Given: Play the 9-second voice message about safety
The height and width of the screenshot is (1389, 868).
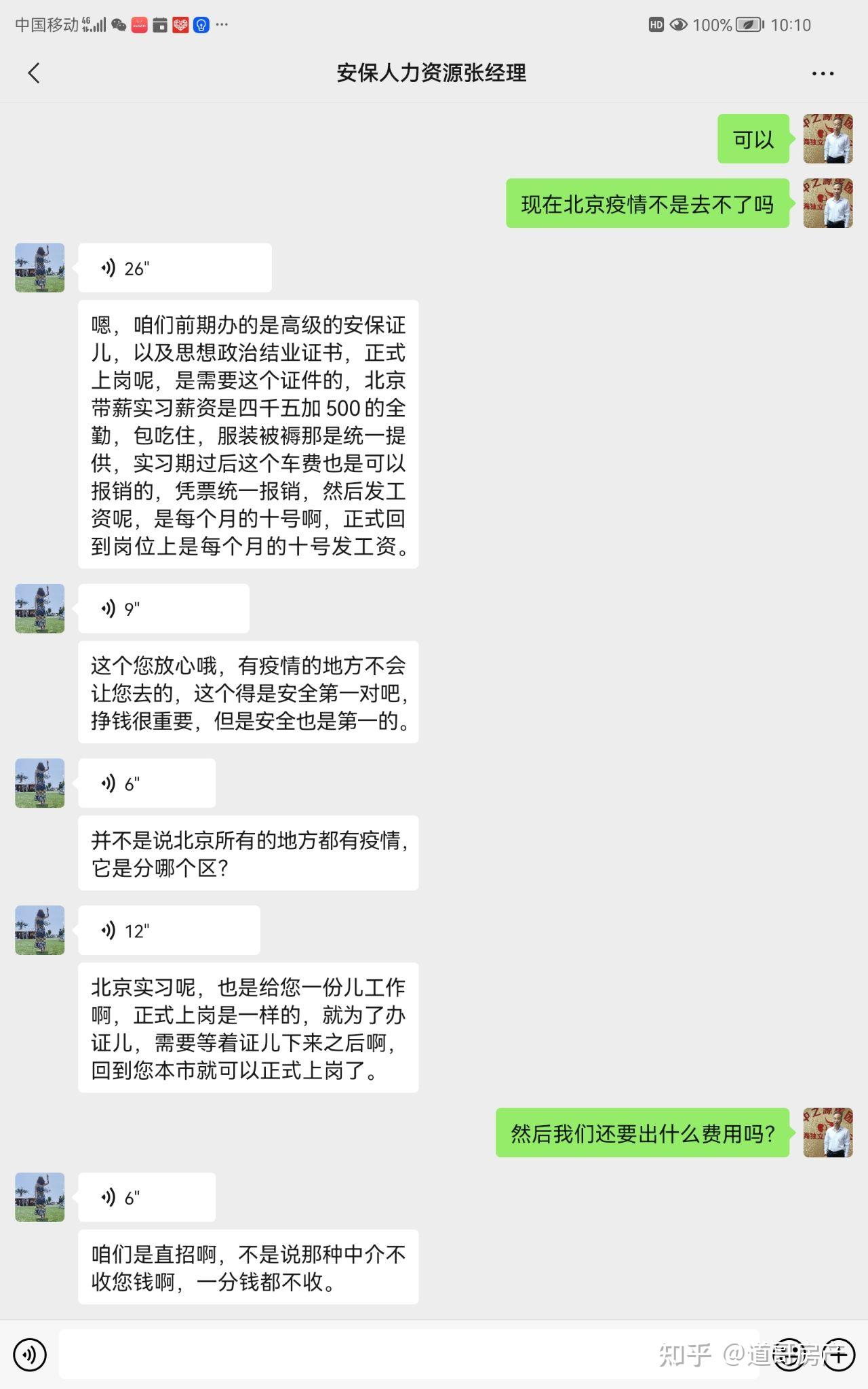Looking at the screenshot, I should (163, 608).
